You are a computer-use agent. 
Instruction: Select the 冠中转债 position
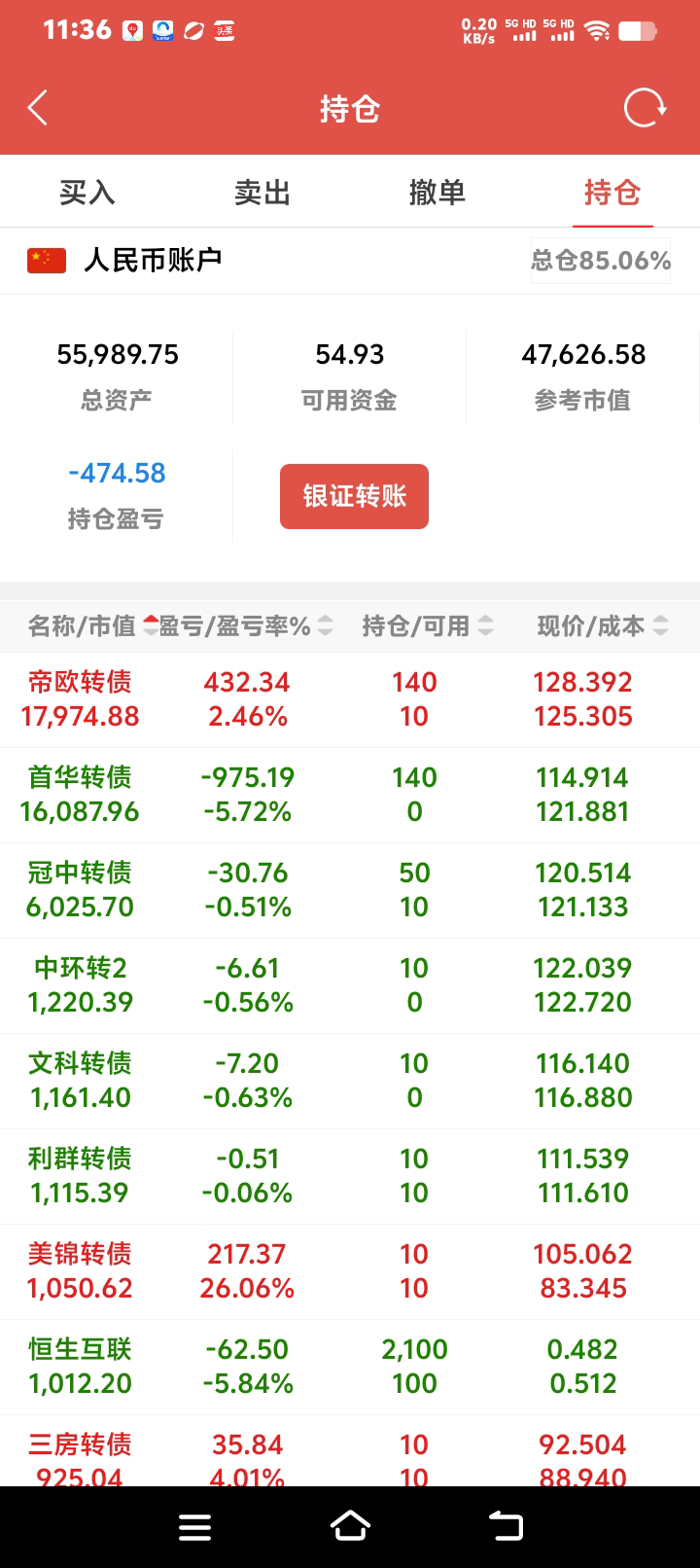(350, 890)
